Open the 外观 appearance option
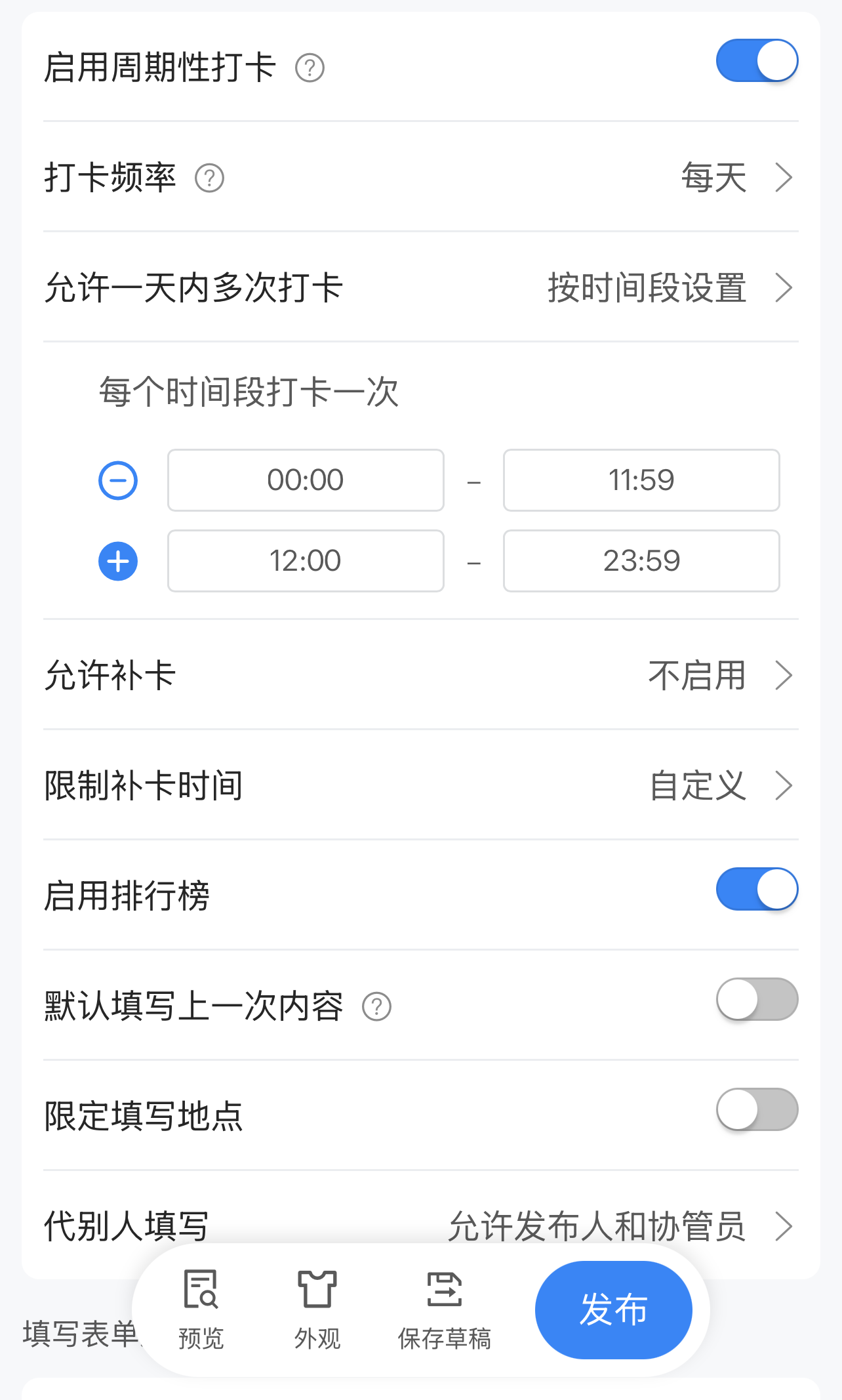842x1400 pixels. (317, 1309)
